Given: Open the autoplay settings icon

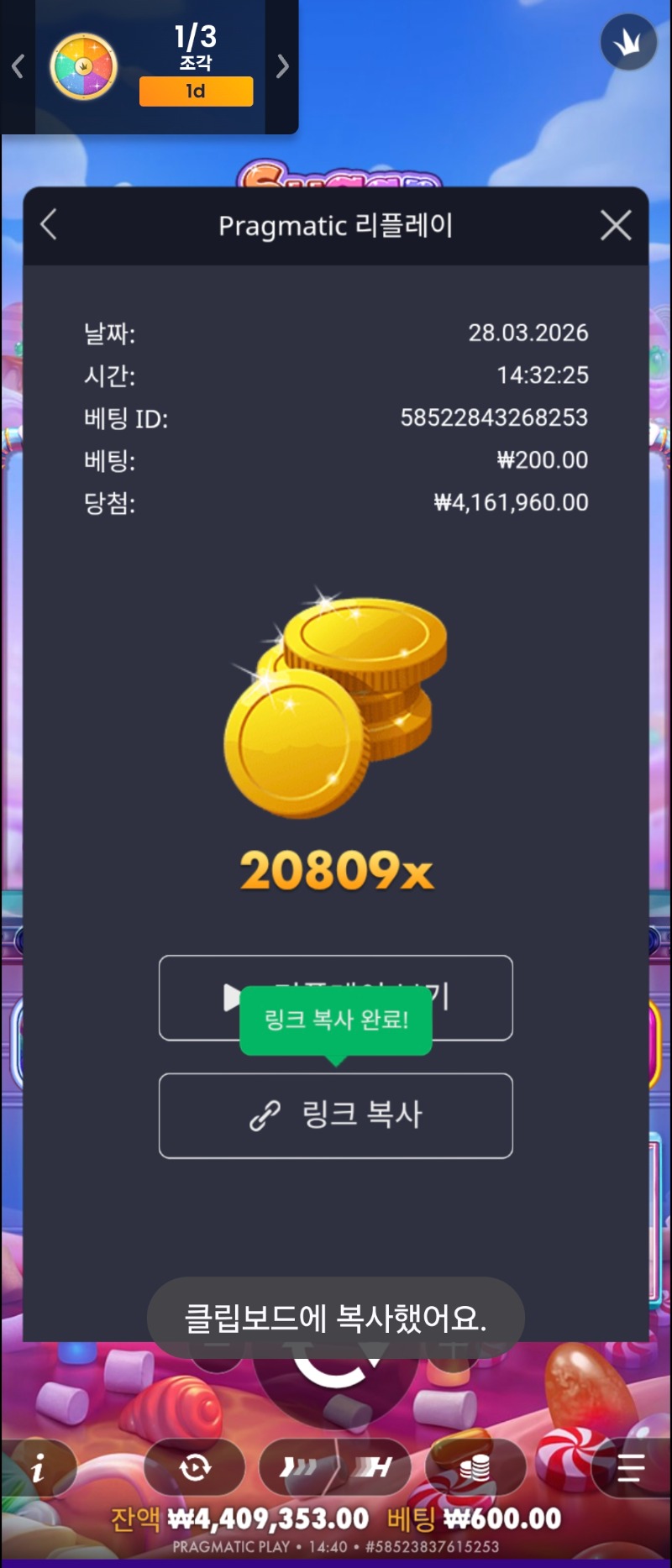Looking at the screenshot, I should pyautogui.click(x=195, y=1467).
